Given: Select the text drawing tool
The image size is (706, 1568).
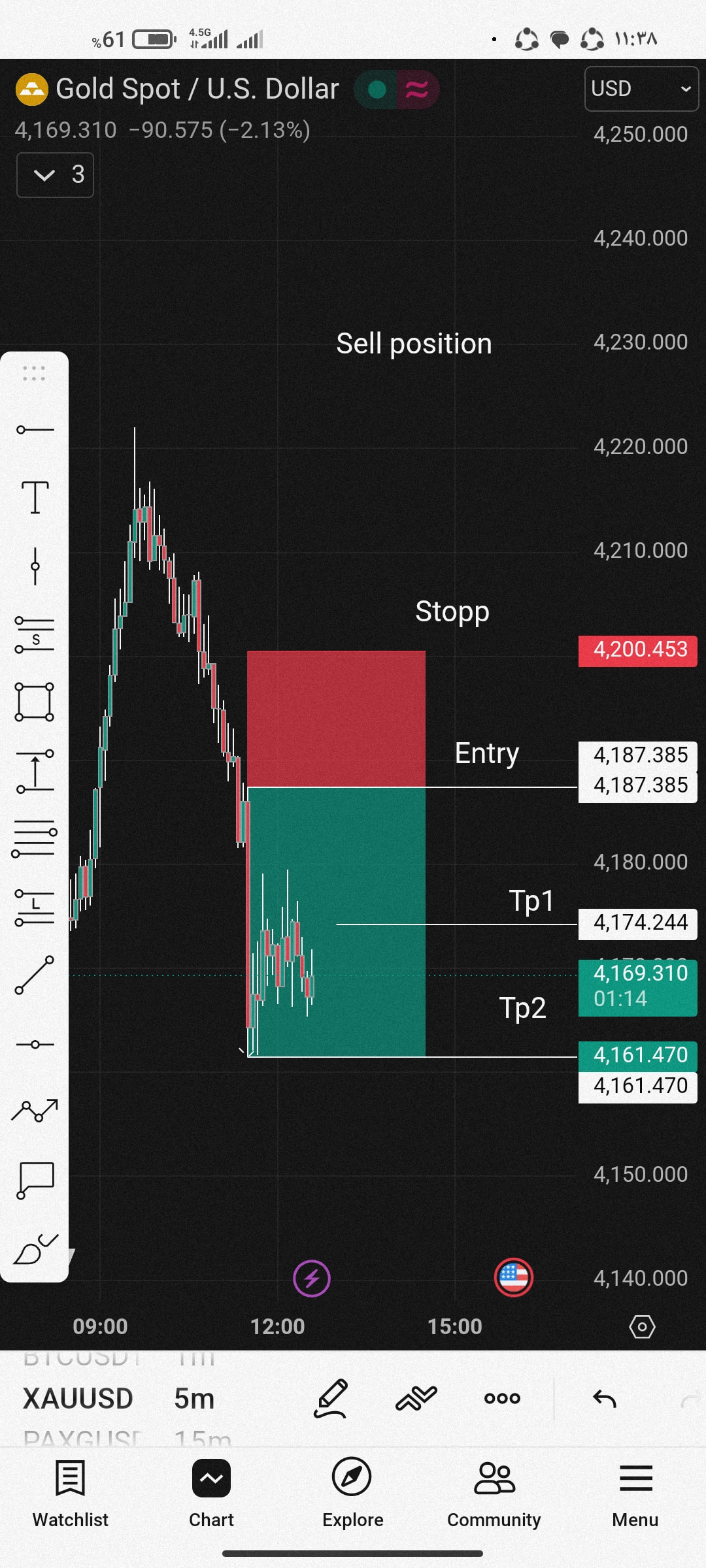Looking at the screenshot, I should (x=35, y=498).
